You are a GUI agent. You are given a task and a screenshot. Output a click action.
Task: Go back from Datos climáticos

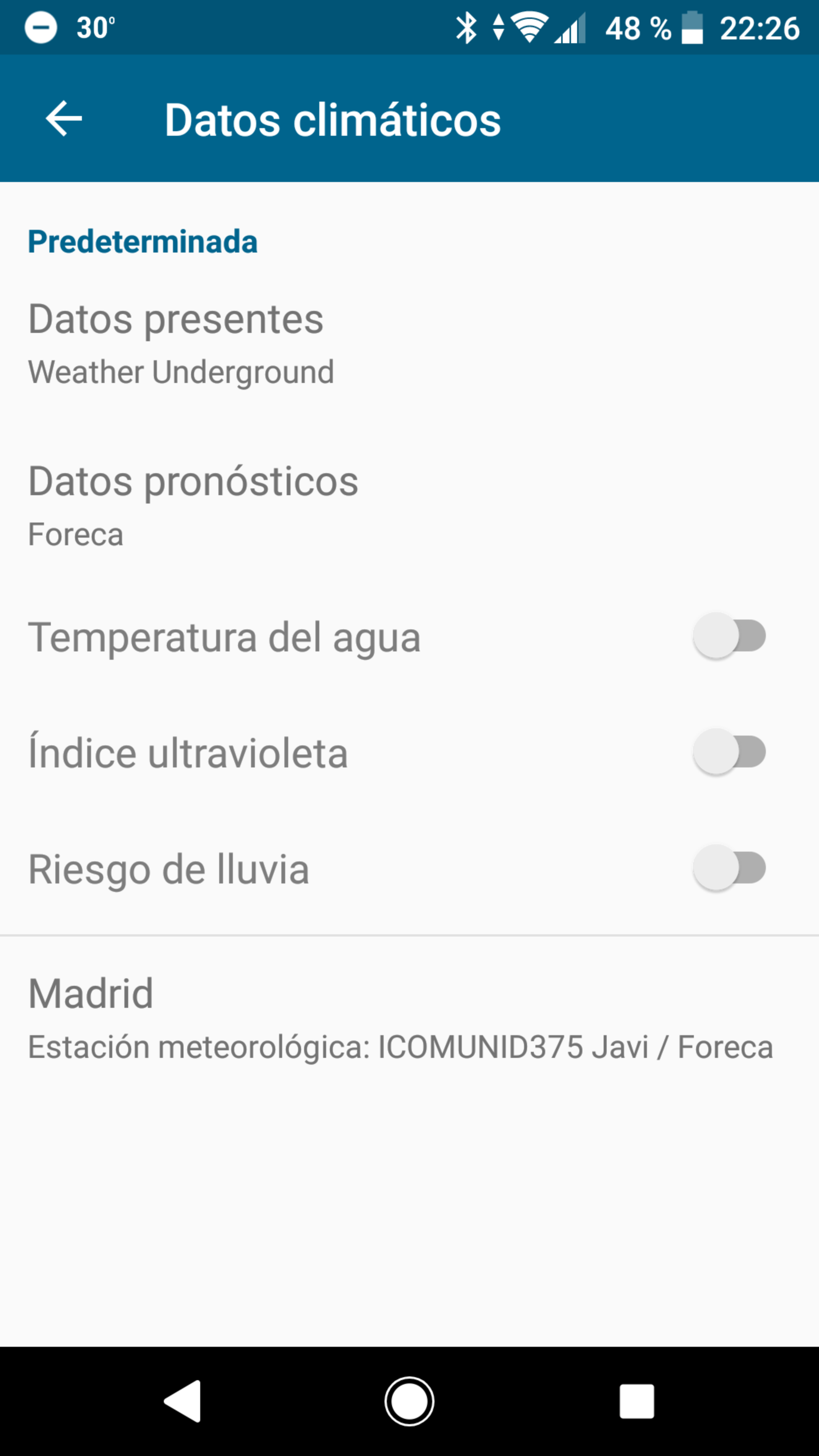(64, 119)
